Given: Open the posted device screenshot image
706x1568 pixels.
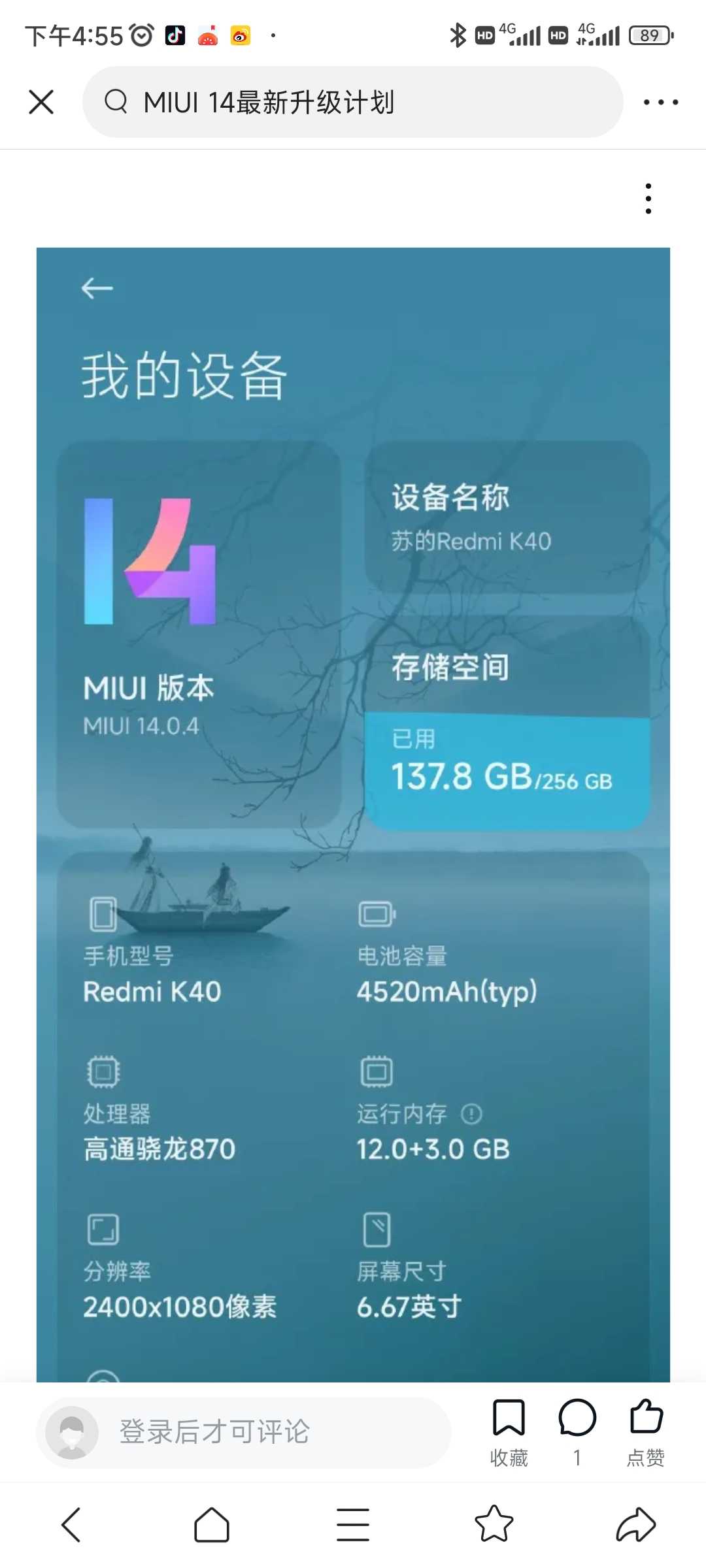Looking at the screenshot, I should [x=353, y=810].
